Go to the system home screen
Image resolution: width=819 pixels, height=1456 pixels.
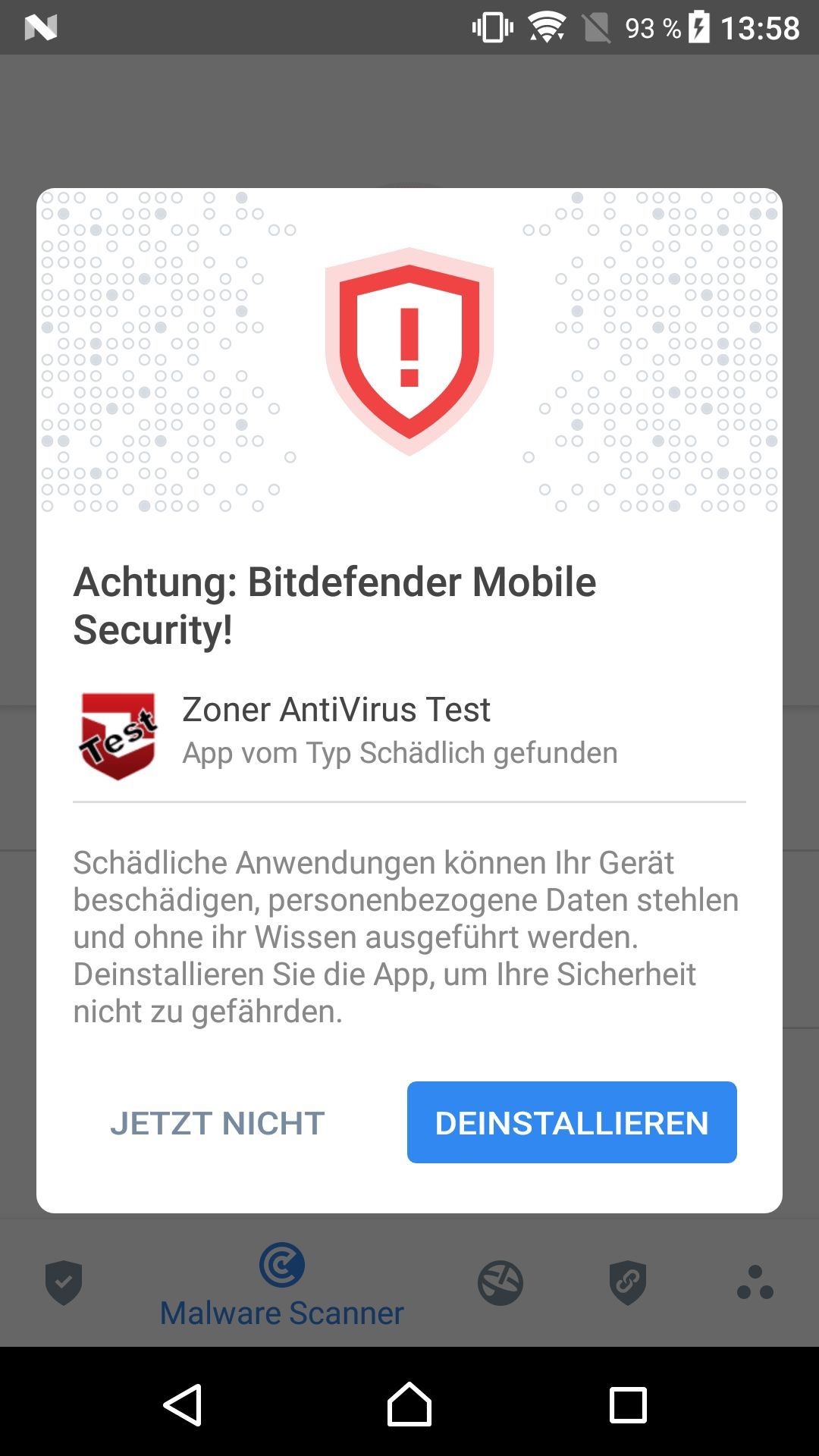(x=409, y=1404)
